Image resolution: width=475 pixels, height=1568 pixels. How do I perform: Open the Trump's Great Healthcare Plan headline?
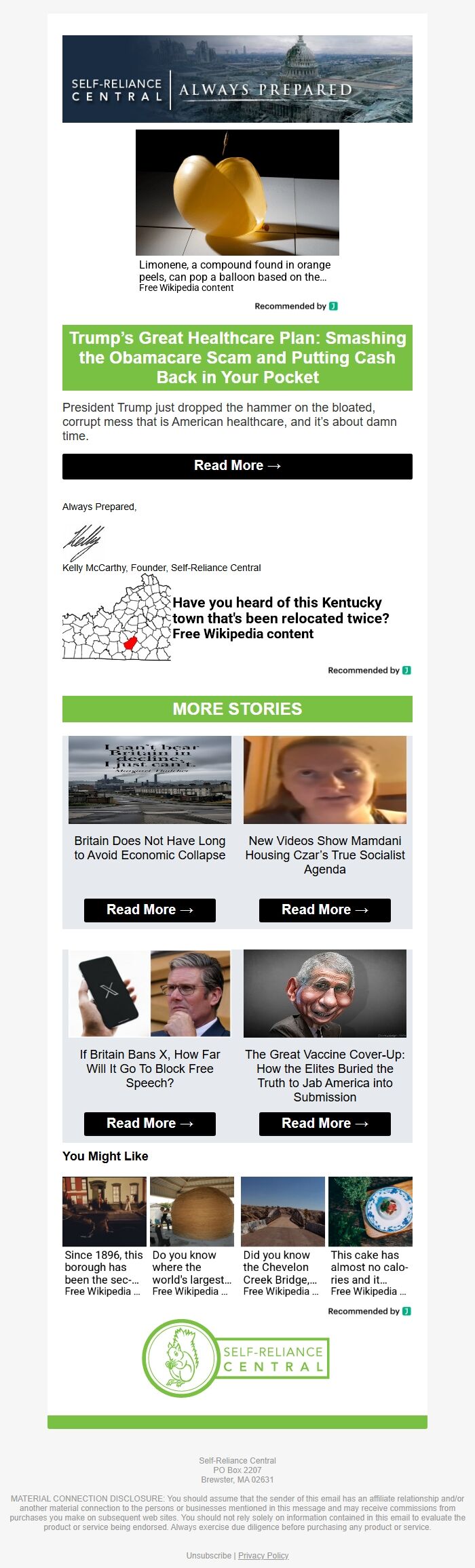coord(237,357)
